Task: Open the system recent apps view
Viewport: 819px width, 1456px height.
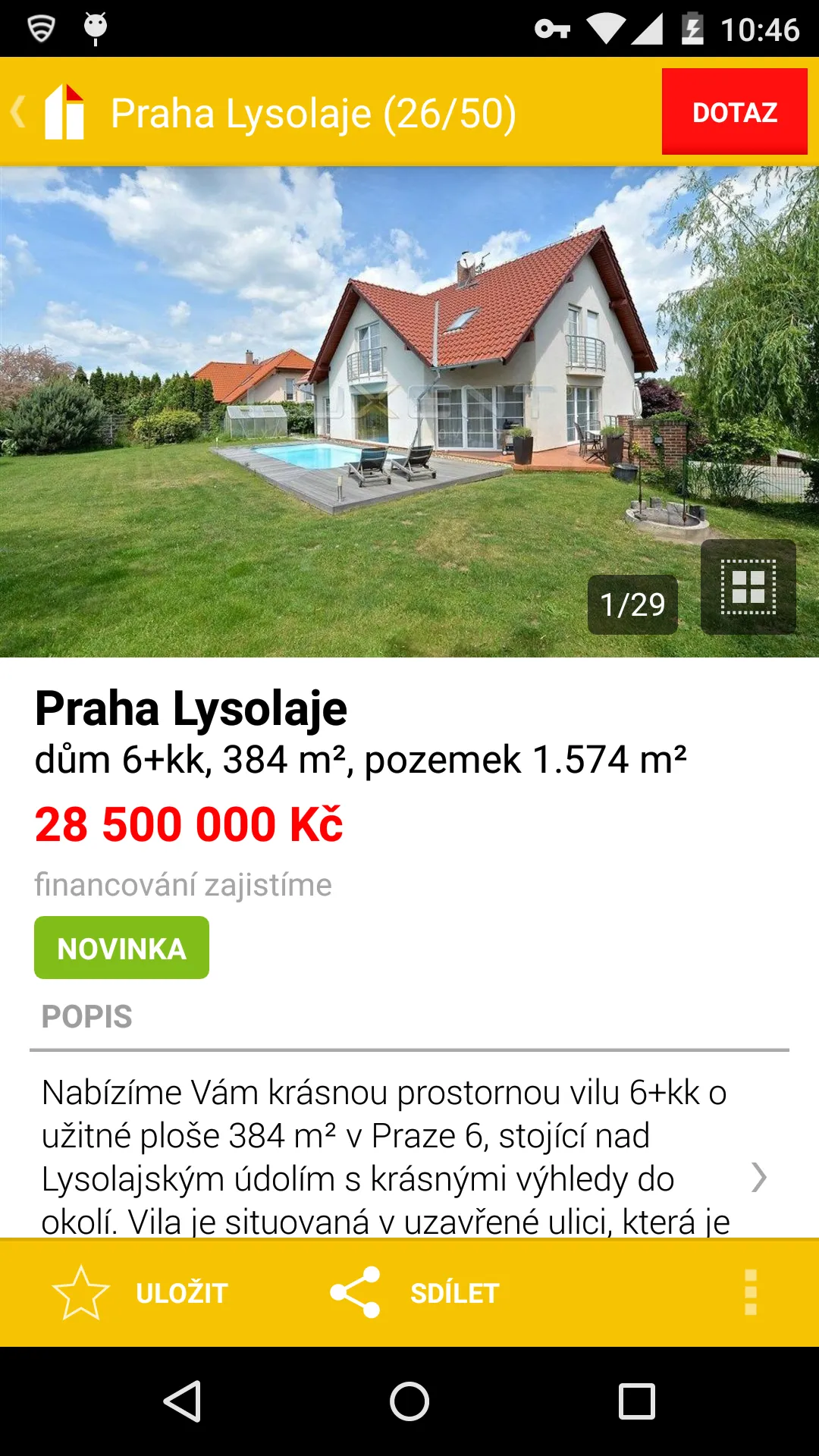Action: click(637, 1401)
